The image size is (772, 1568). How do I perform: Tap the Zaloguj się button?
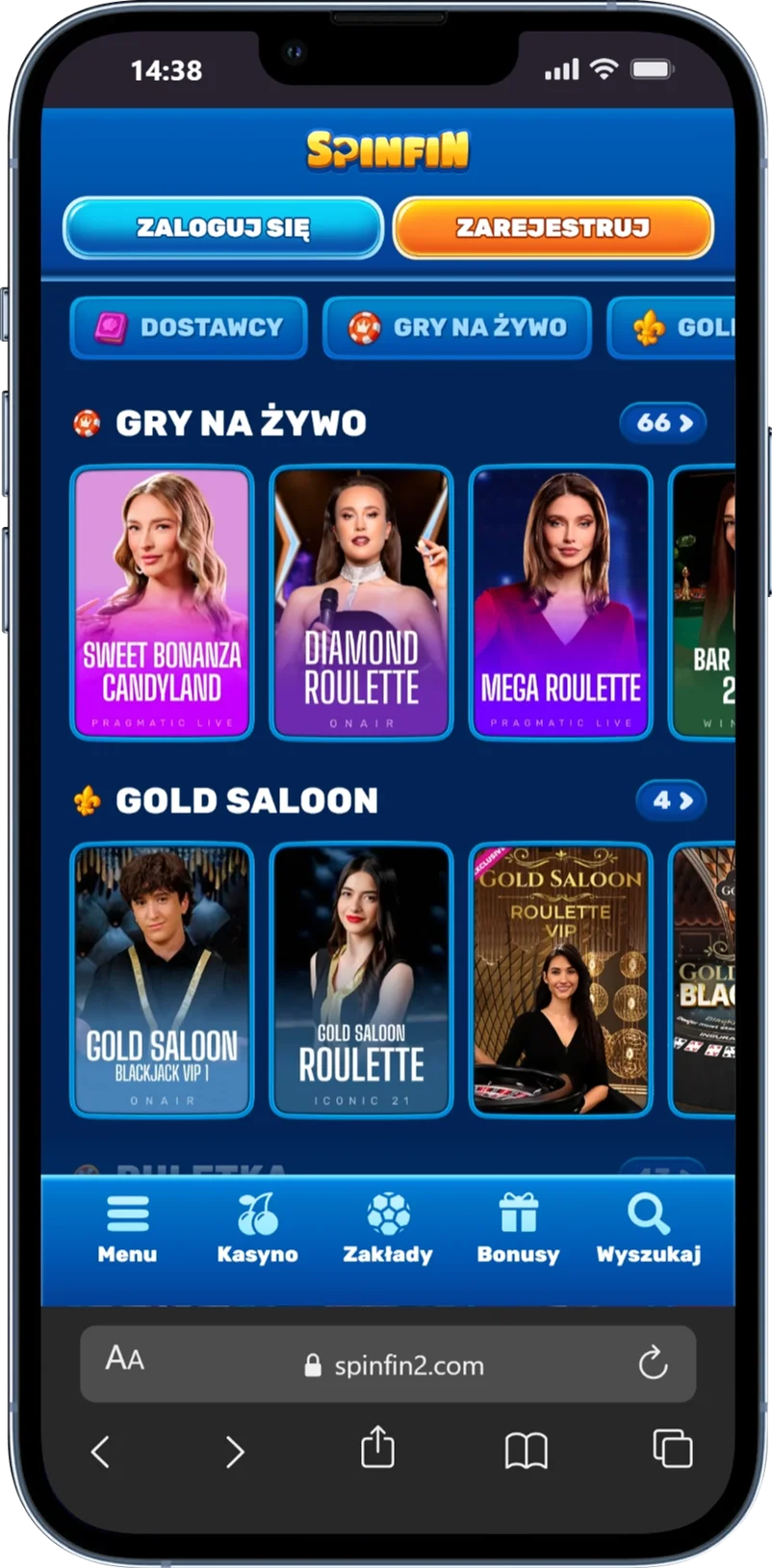point(223,228)
